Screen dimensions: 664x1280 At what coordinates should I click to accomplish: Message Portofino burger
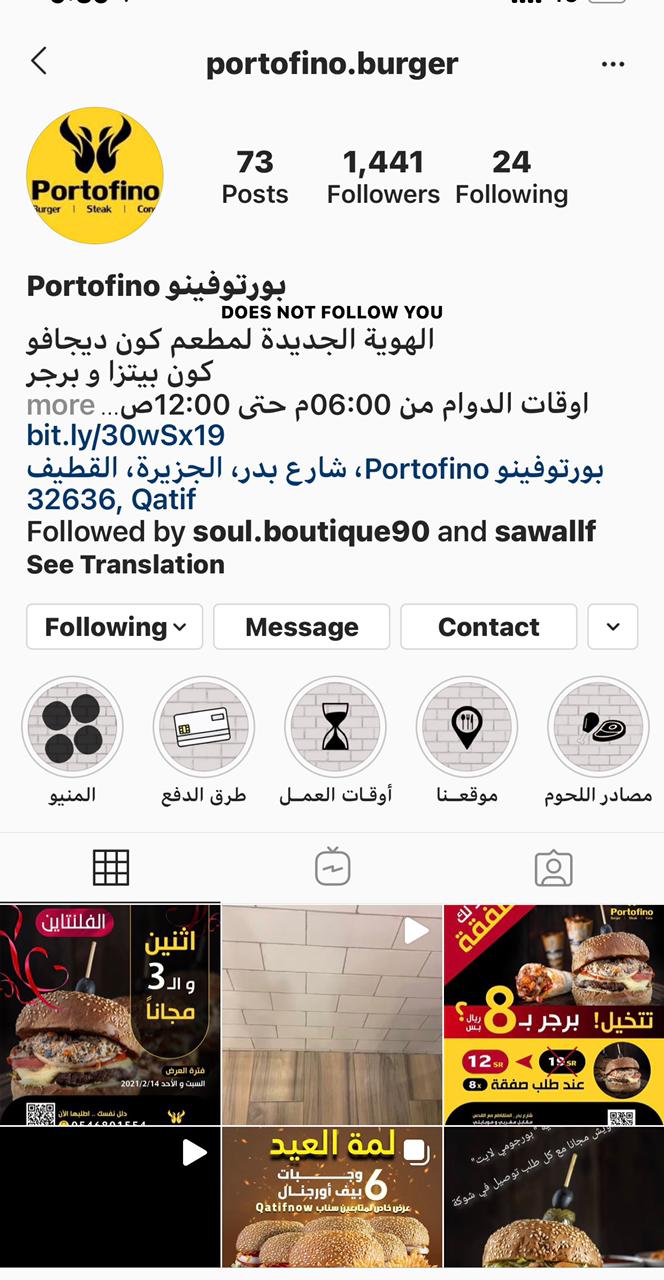[x=301, y=627]
